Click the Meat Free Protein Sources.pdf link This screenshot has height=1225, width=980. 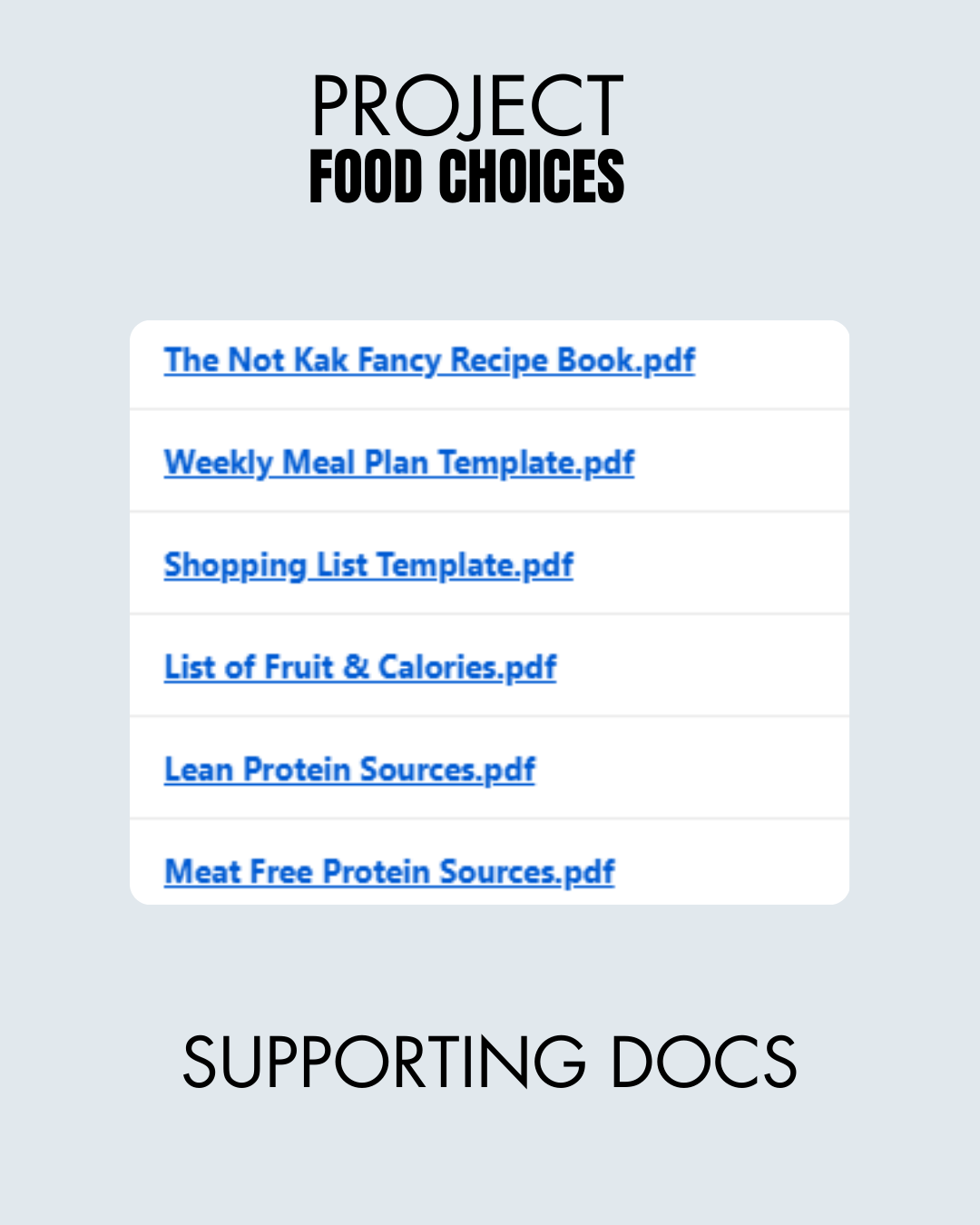388,872
